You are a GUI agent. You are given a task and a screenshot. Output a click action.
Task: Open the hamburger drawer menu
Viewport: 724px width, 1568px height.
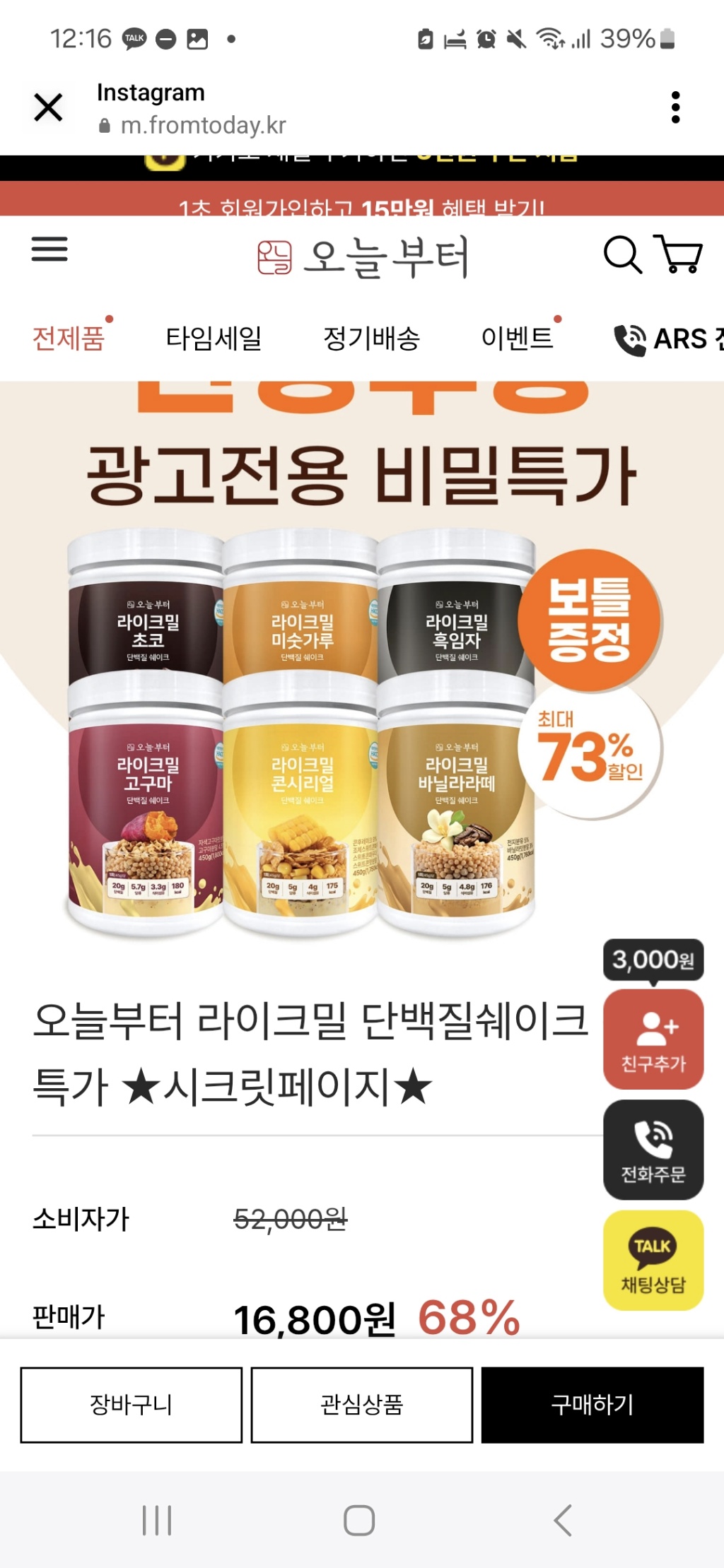[49, 249]
